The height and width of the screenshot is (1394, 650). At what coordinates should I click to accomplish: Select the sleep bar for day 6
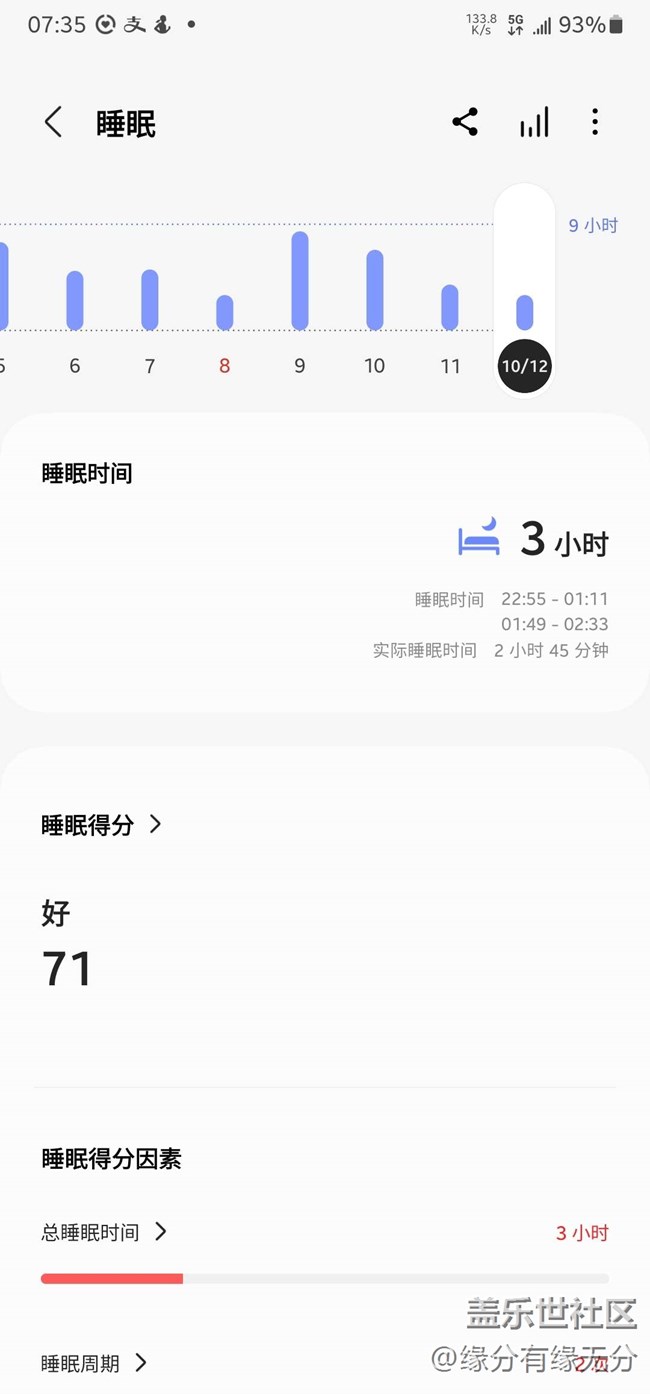75,300
